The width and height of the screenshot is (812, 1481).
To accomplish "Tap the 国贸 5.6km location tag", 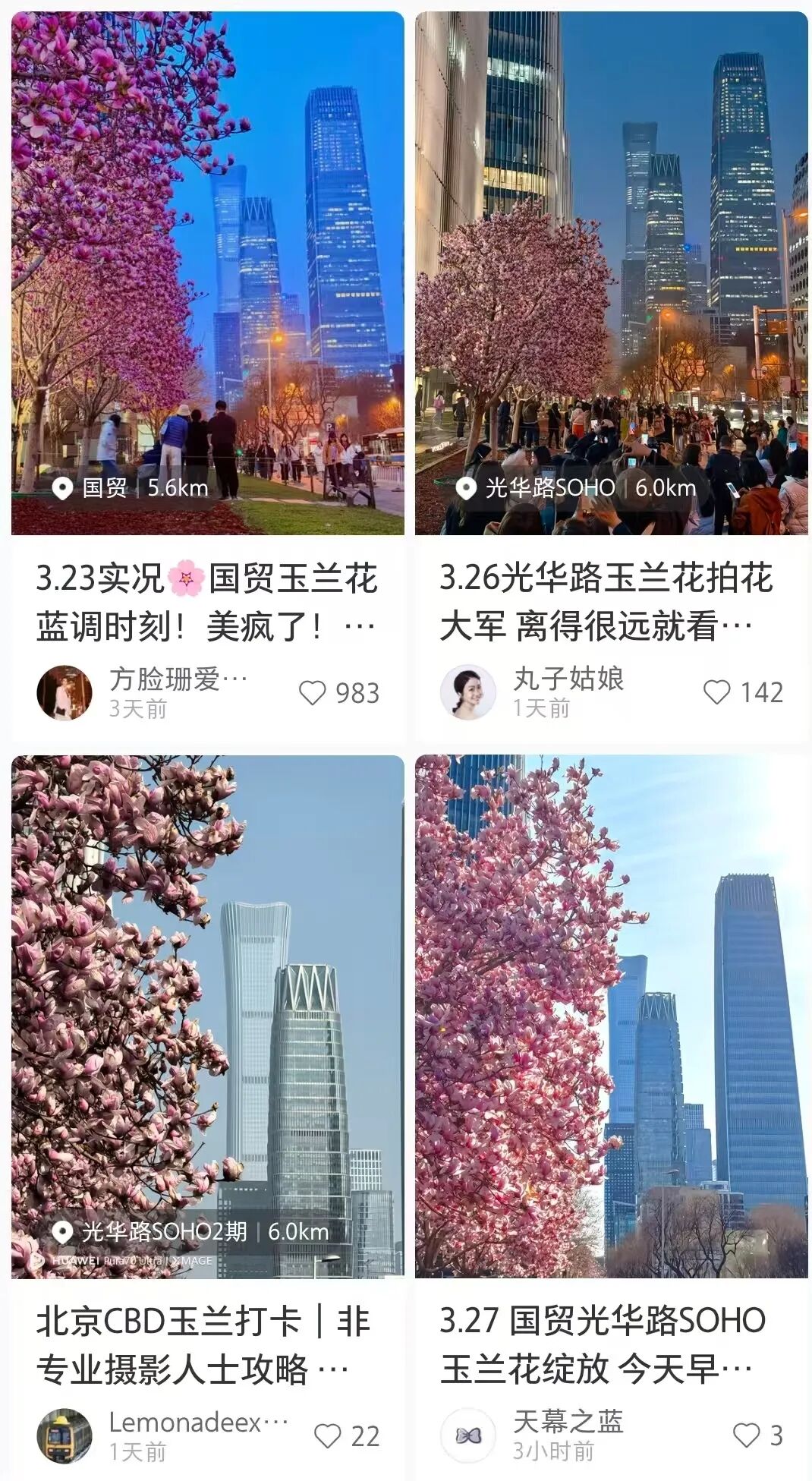I will tap(131, 488).
